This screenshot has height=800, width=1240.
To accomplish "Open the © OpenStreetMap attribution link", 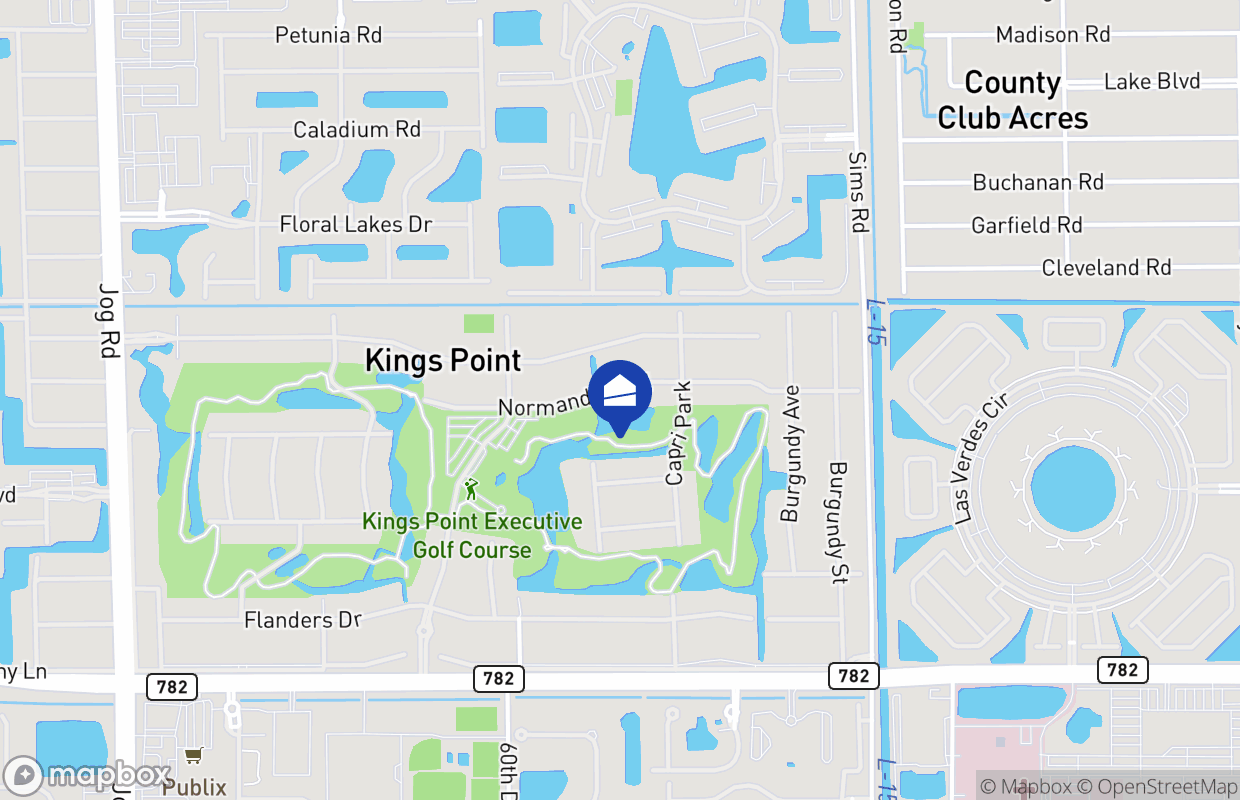I will click(1154, 787).
